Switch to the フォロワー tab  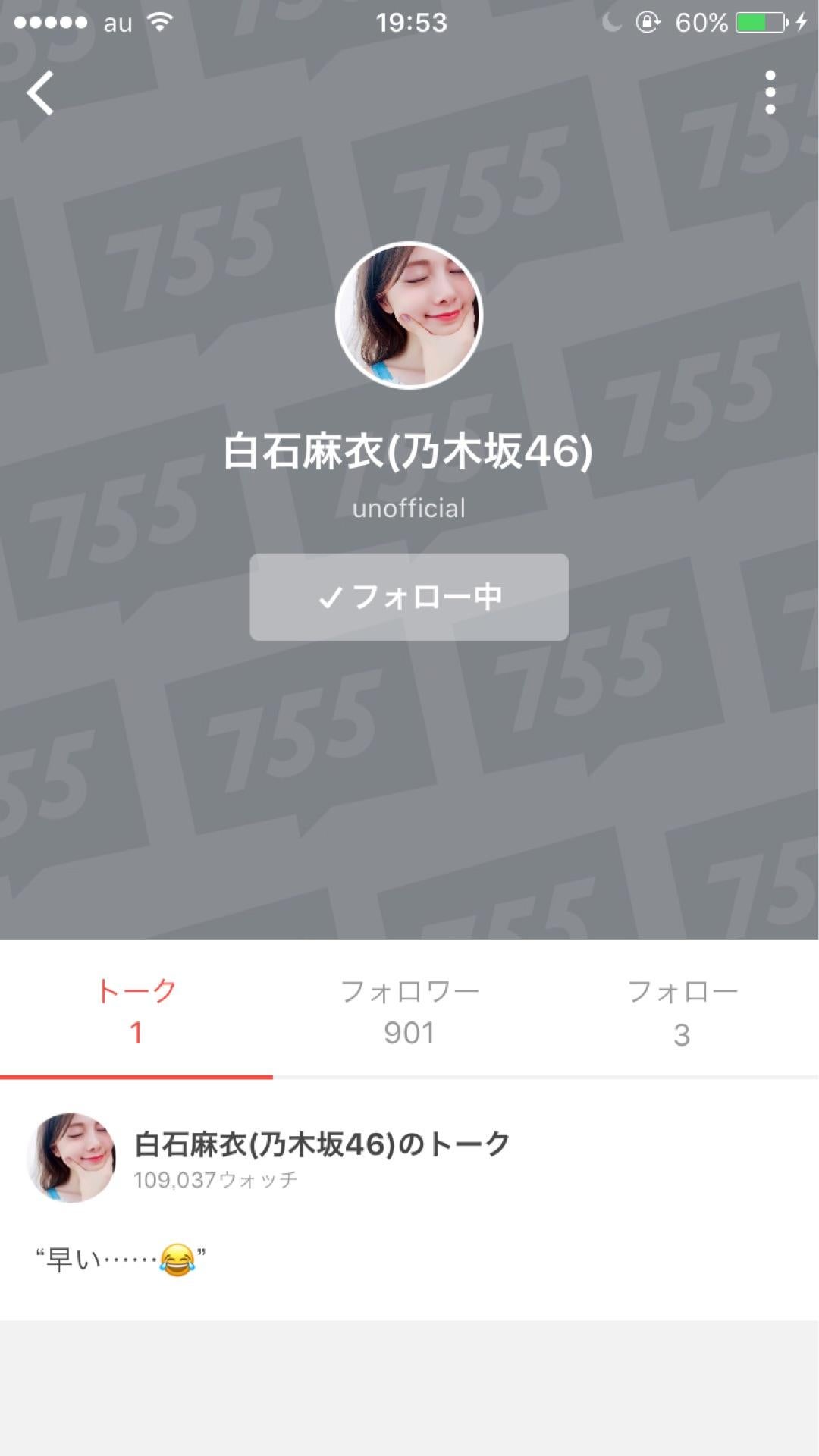(x=409, y=1009)
